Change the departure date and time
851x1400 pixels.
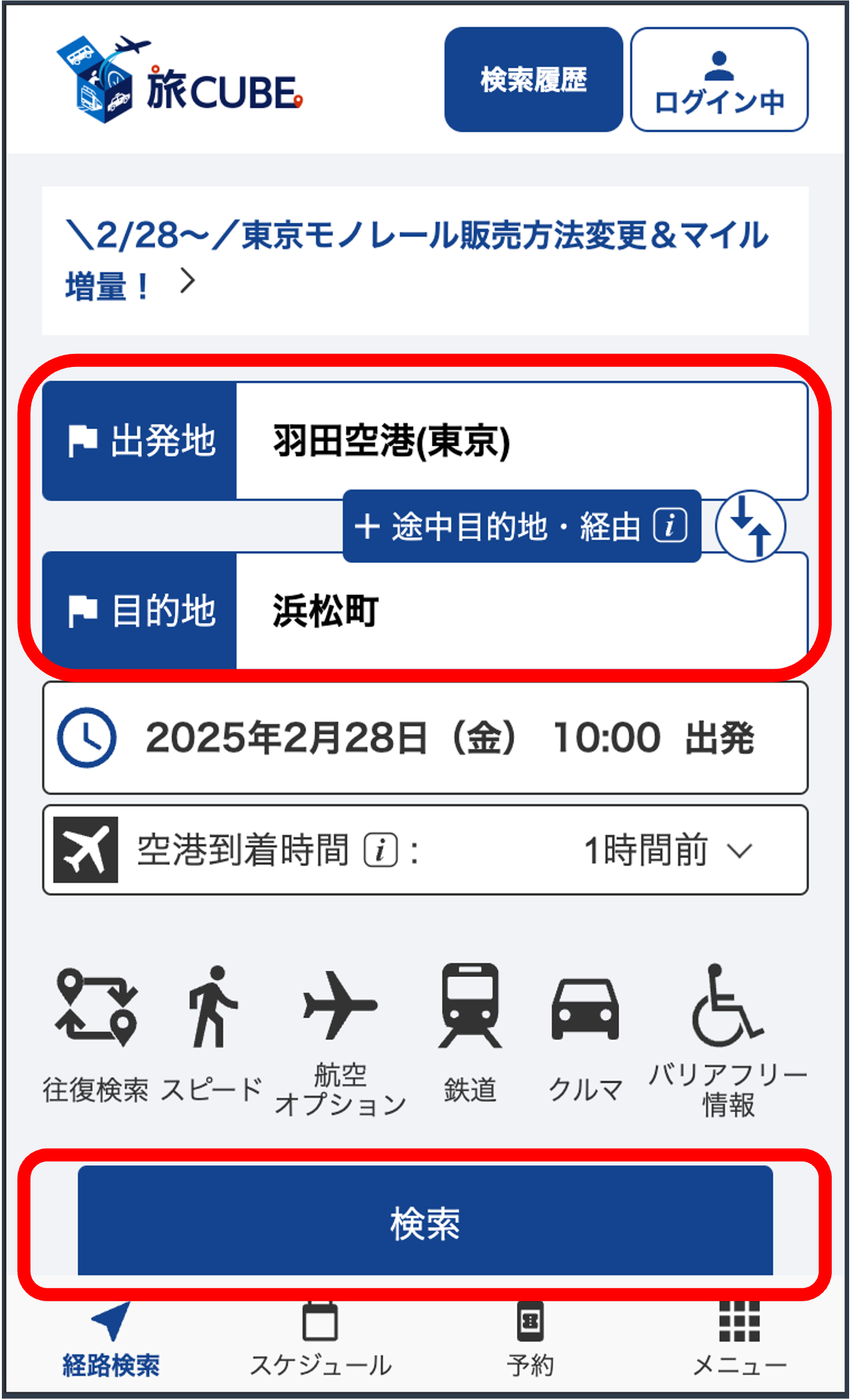[x=425, y=738]
